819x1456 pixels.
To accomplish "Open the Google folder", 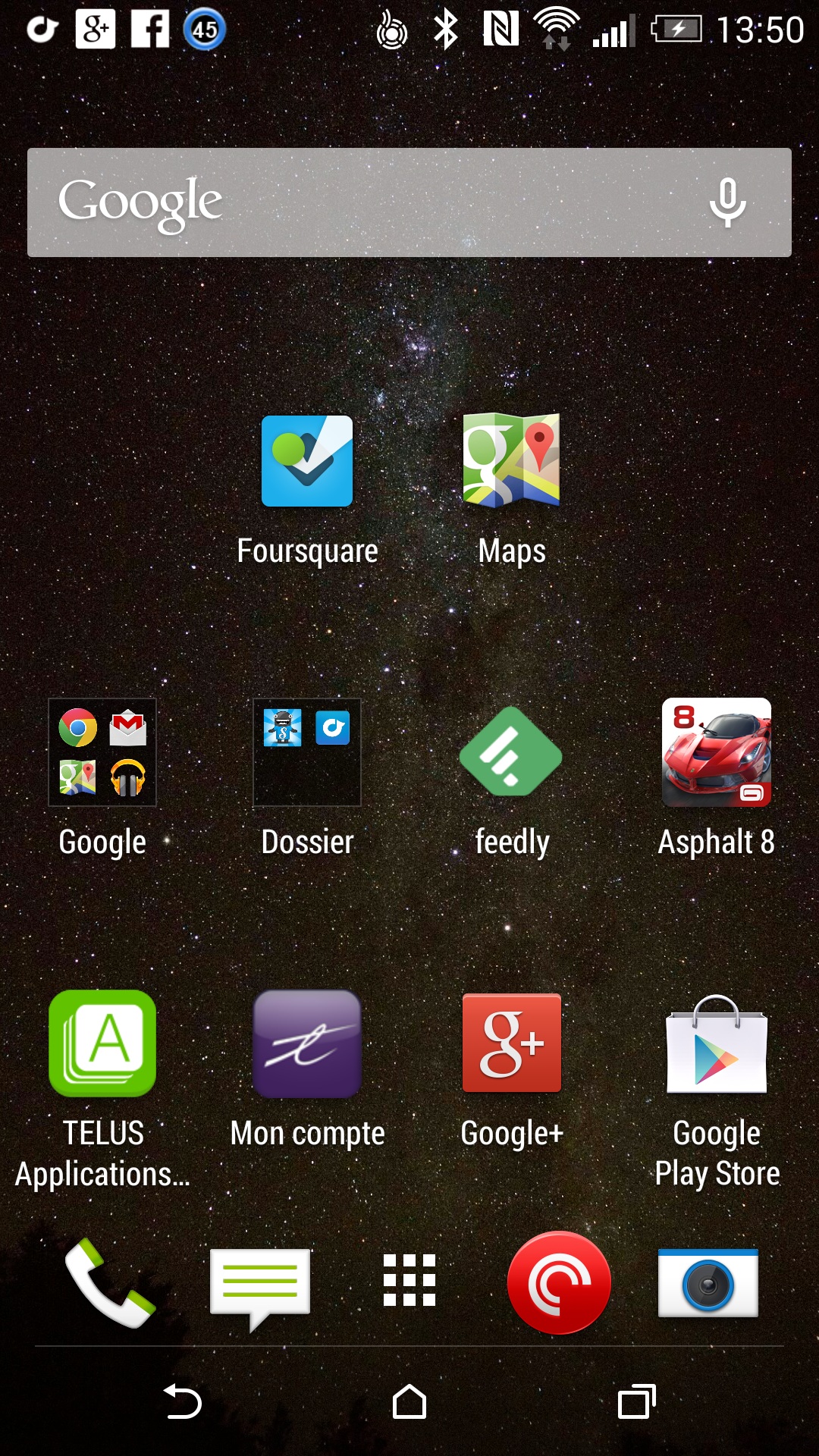I will tap(102, 752).
